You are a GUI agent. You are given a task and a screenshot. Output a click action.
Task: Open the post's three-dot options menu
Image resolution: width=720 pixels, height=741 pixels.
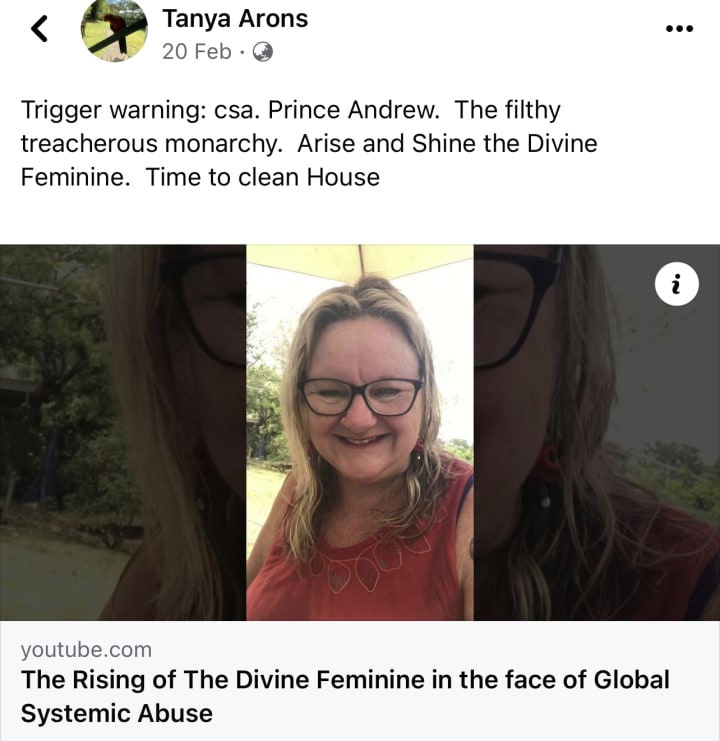pyautogui.click(x=679, y=28)
